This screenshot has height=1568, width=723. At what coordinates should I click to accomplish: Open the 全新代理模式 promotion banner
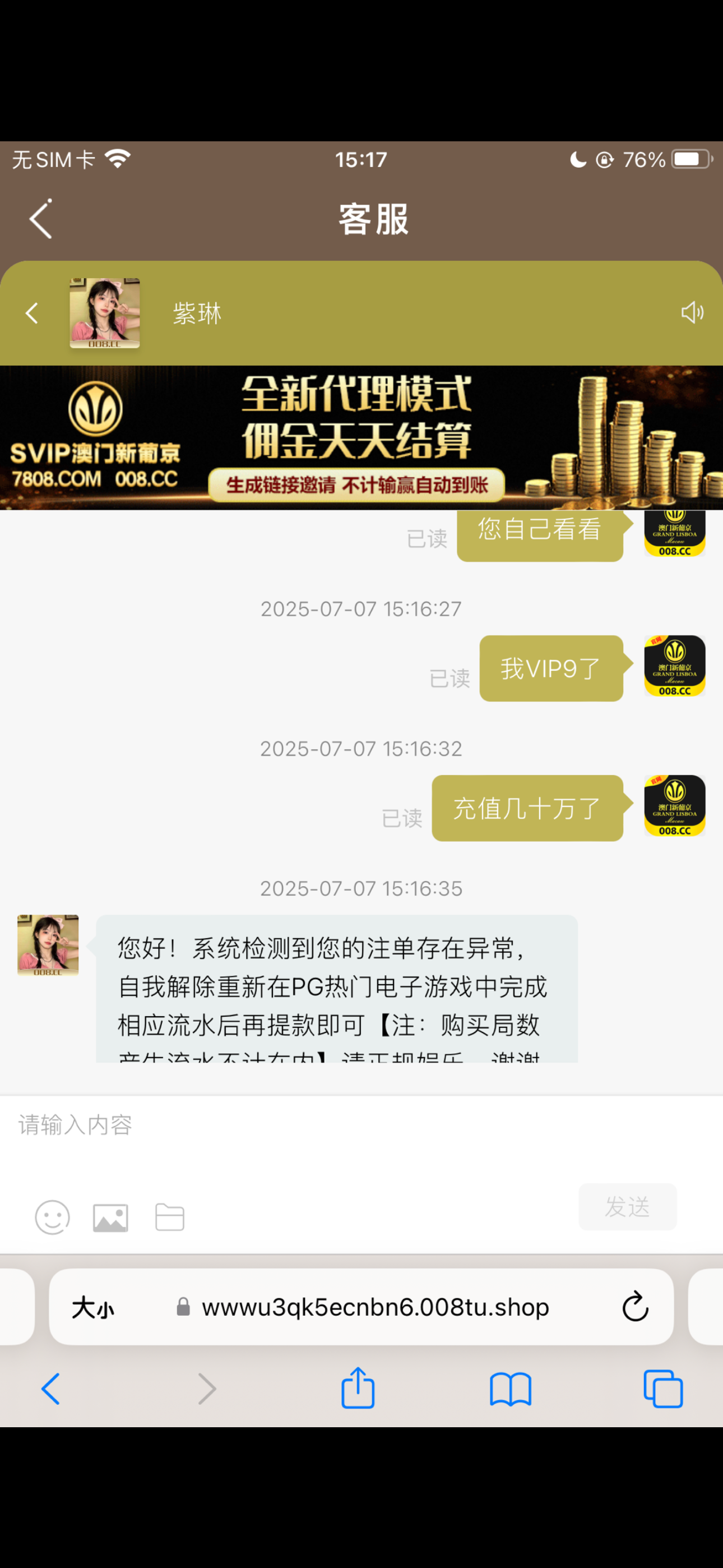point(361,437)
